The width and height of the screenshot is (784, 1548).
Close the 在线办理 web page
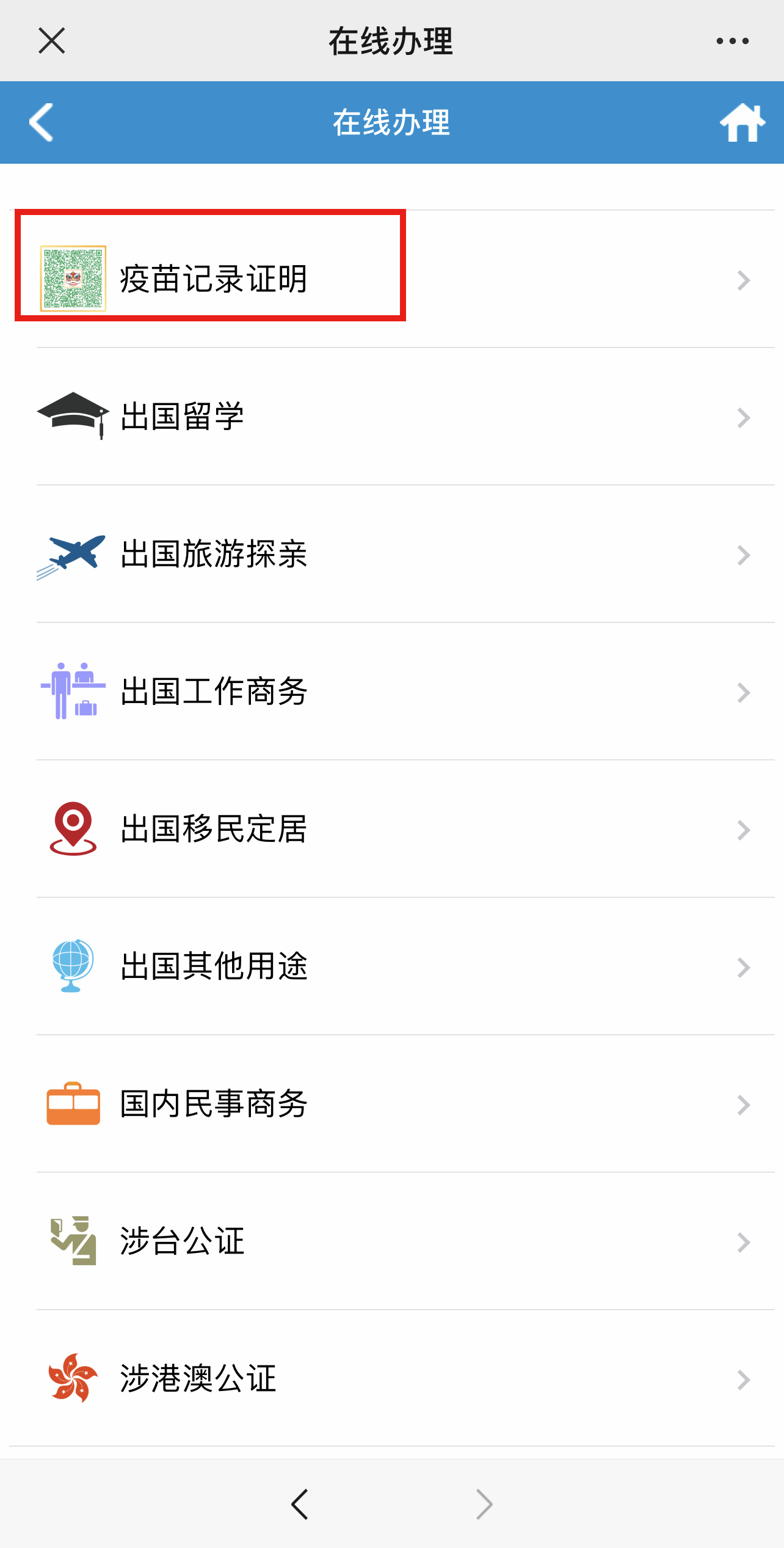coord(51,41)
